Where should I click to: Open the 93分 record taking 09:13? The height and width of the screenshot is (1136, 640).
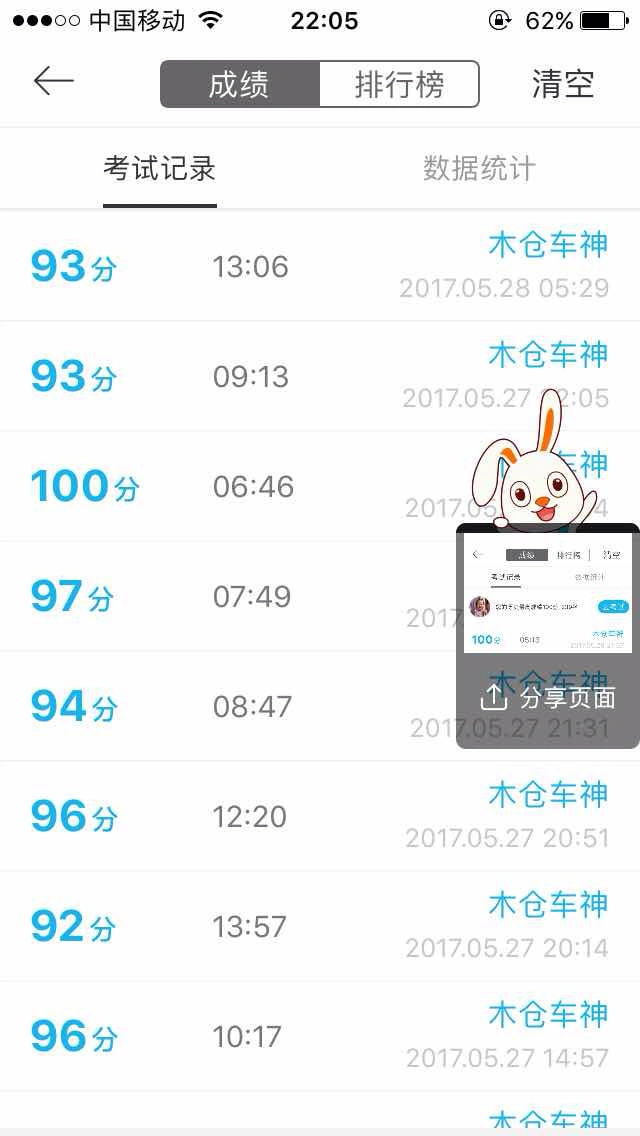(320, 376)
